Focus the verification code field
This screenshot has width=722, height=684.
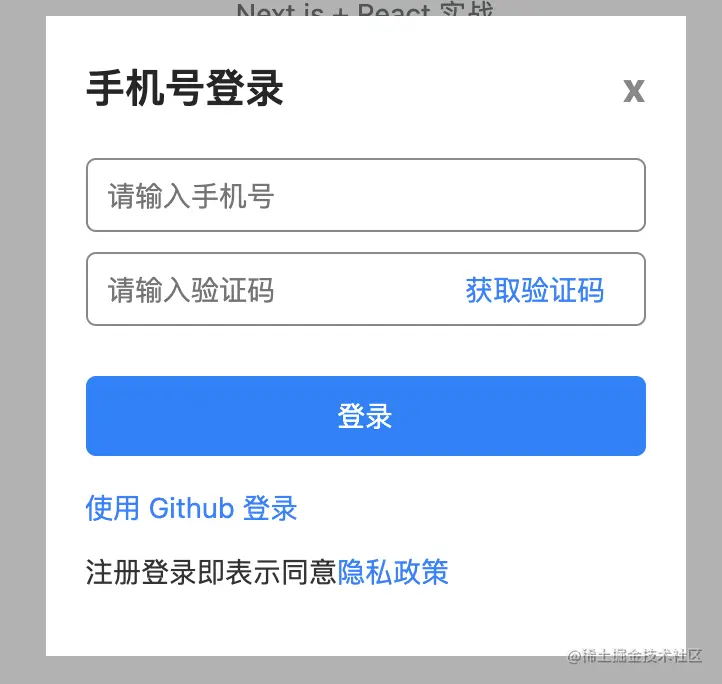(x=270, y=290)
